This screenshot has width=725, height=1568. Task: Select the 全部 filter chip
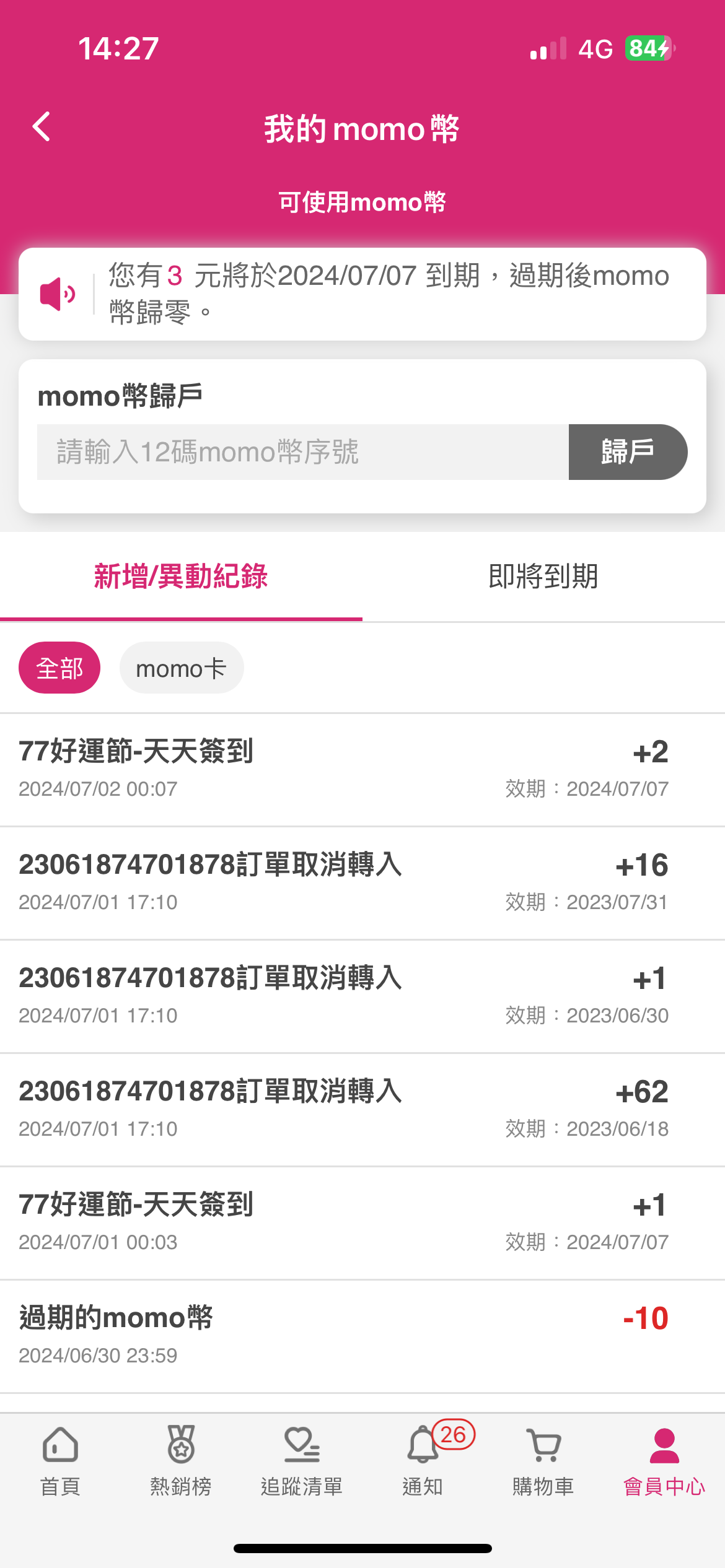coord(59,668)
